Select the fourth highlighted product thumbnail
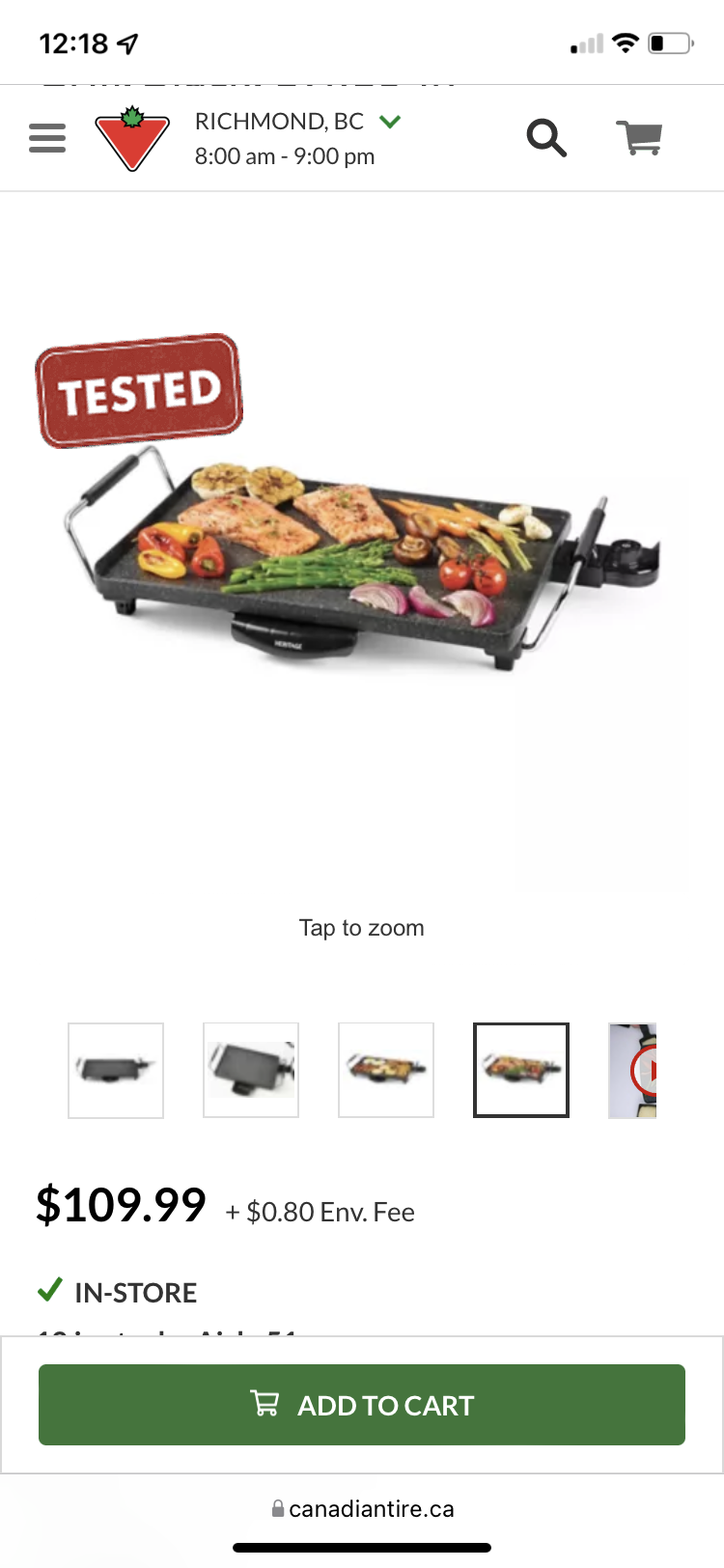 coord(521,1070)
